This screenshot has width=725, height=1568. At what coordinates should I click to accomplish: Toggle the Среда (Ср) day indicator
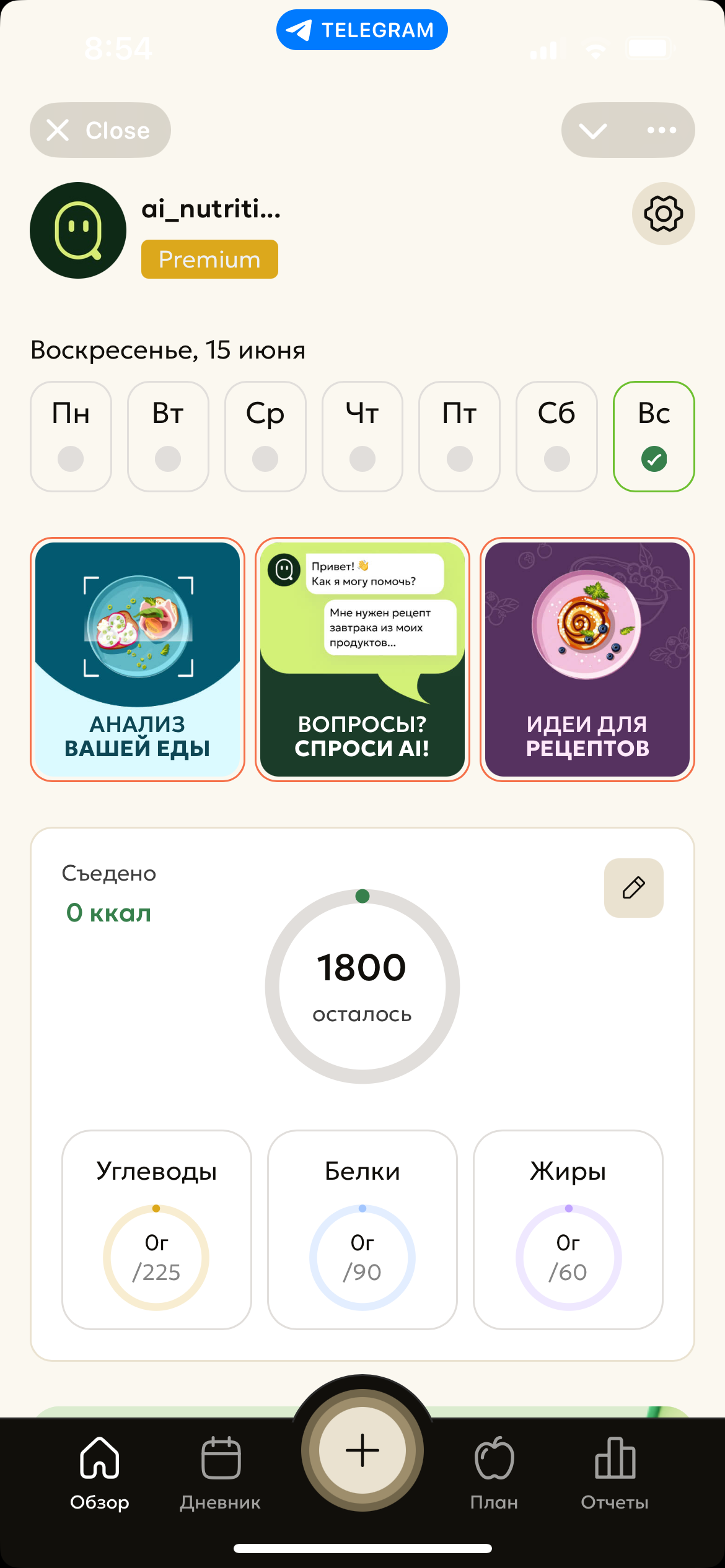pyautogui.click(x=265, y=435)
